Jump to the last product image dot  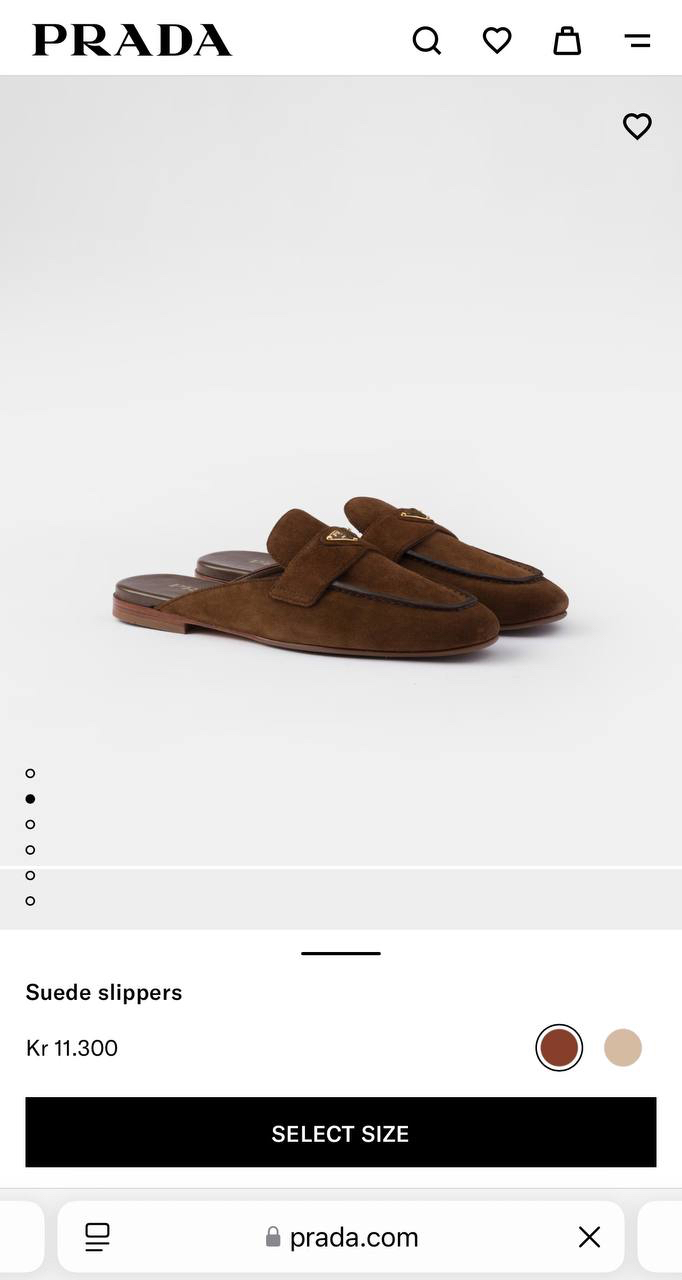click(x=31, y=901)
